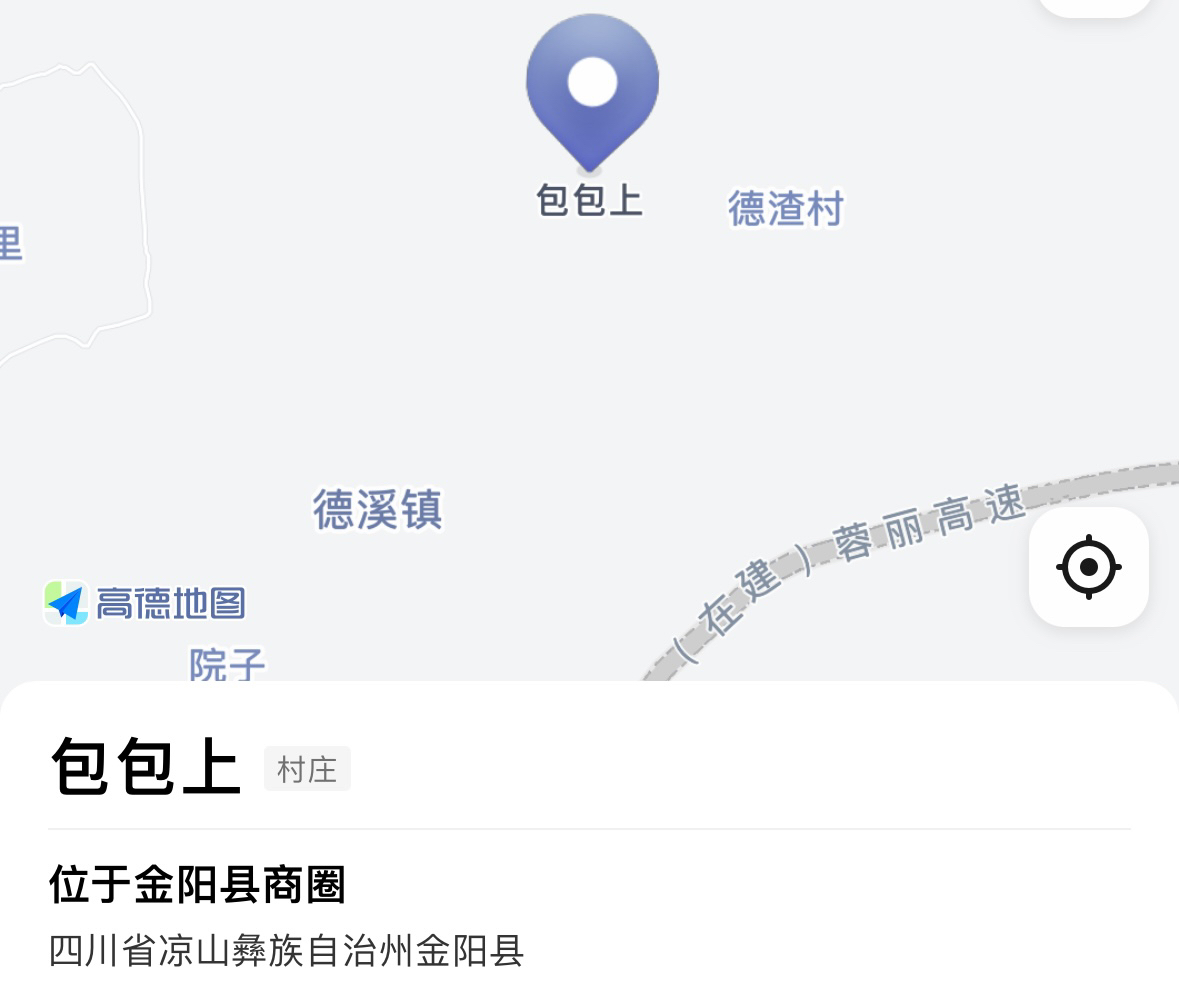This screenshot has height=995, width=1179.
Task: Select the 德溪镇 map label
Action: [377, 509]
